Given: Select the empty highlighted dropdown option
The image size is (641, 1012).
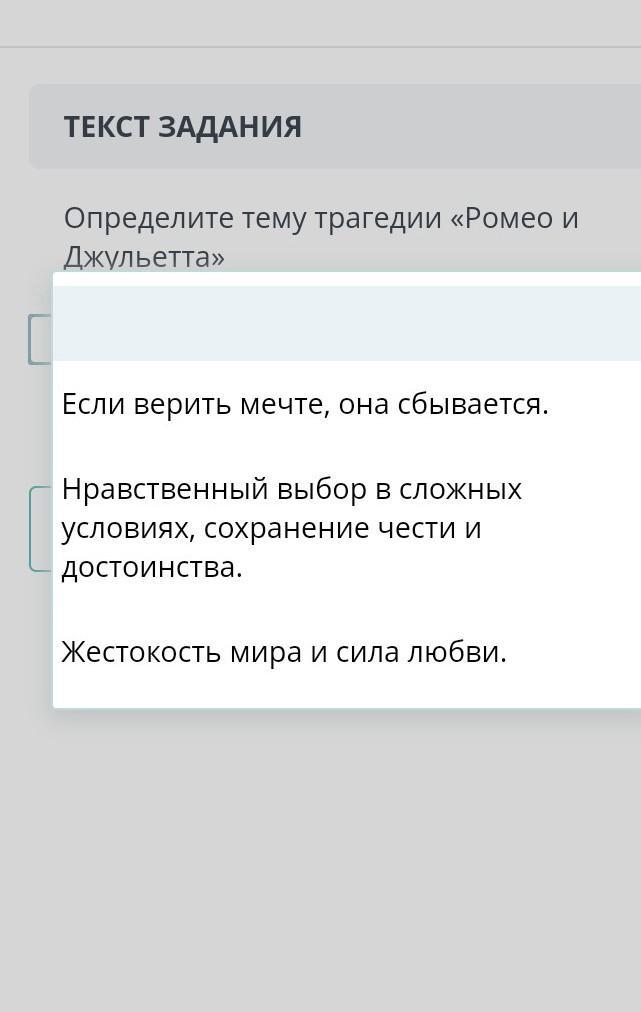Looking at the screenshot, I should (346, 323).
